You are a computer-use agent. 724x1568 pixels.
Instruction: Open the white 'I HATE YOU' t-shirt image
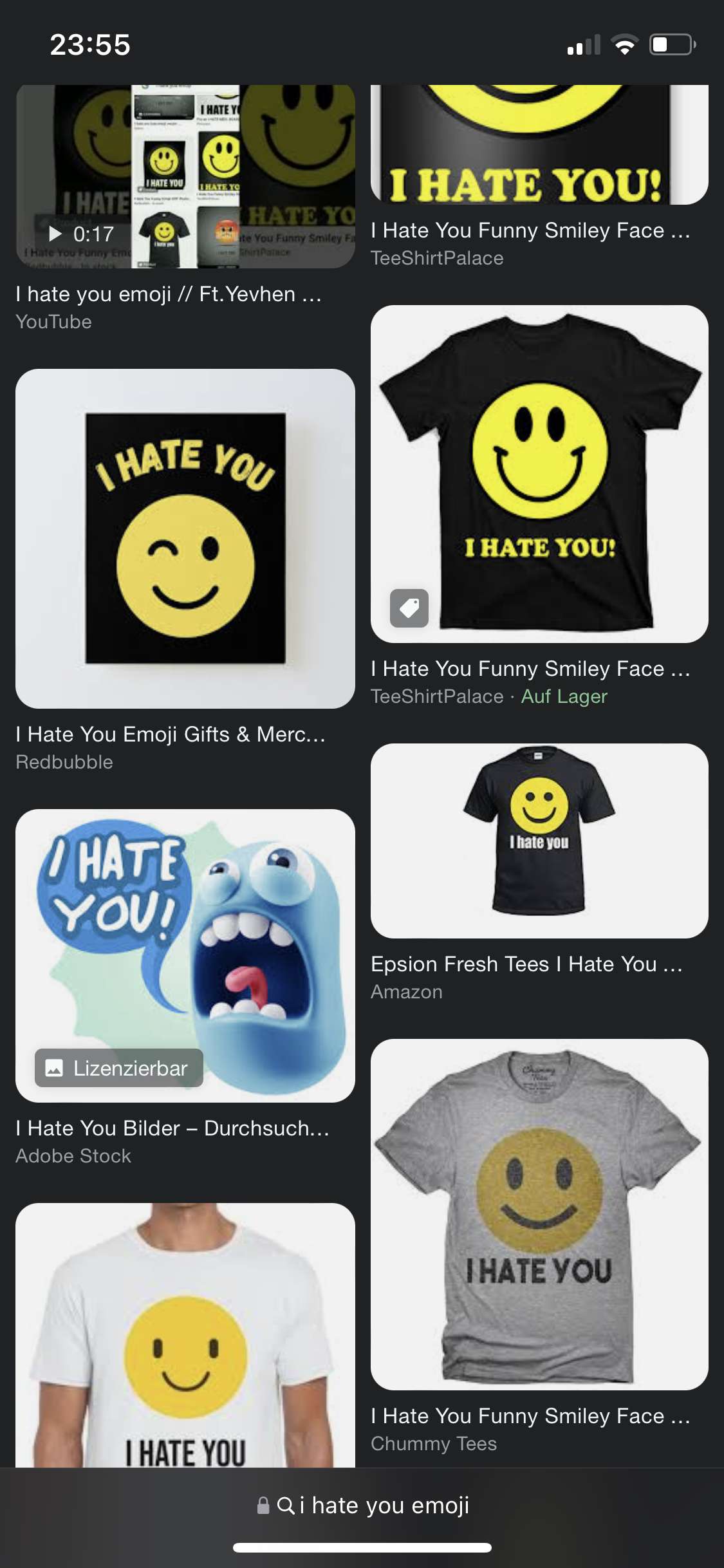point(185,1335)
